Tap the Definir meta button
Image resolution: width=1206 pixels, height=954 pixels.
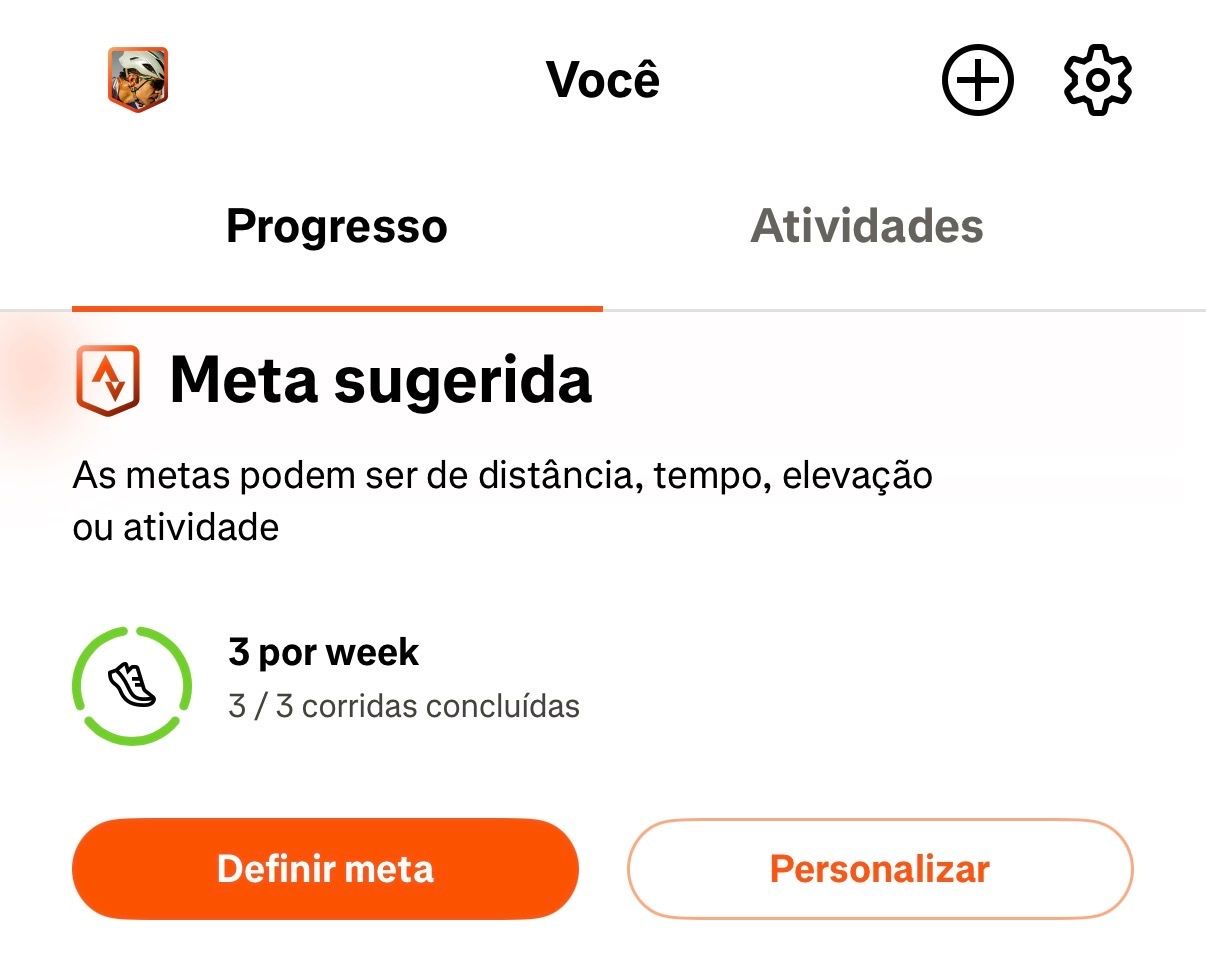click(325, 868)
